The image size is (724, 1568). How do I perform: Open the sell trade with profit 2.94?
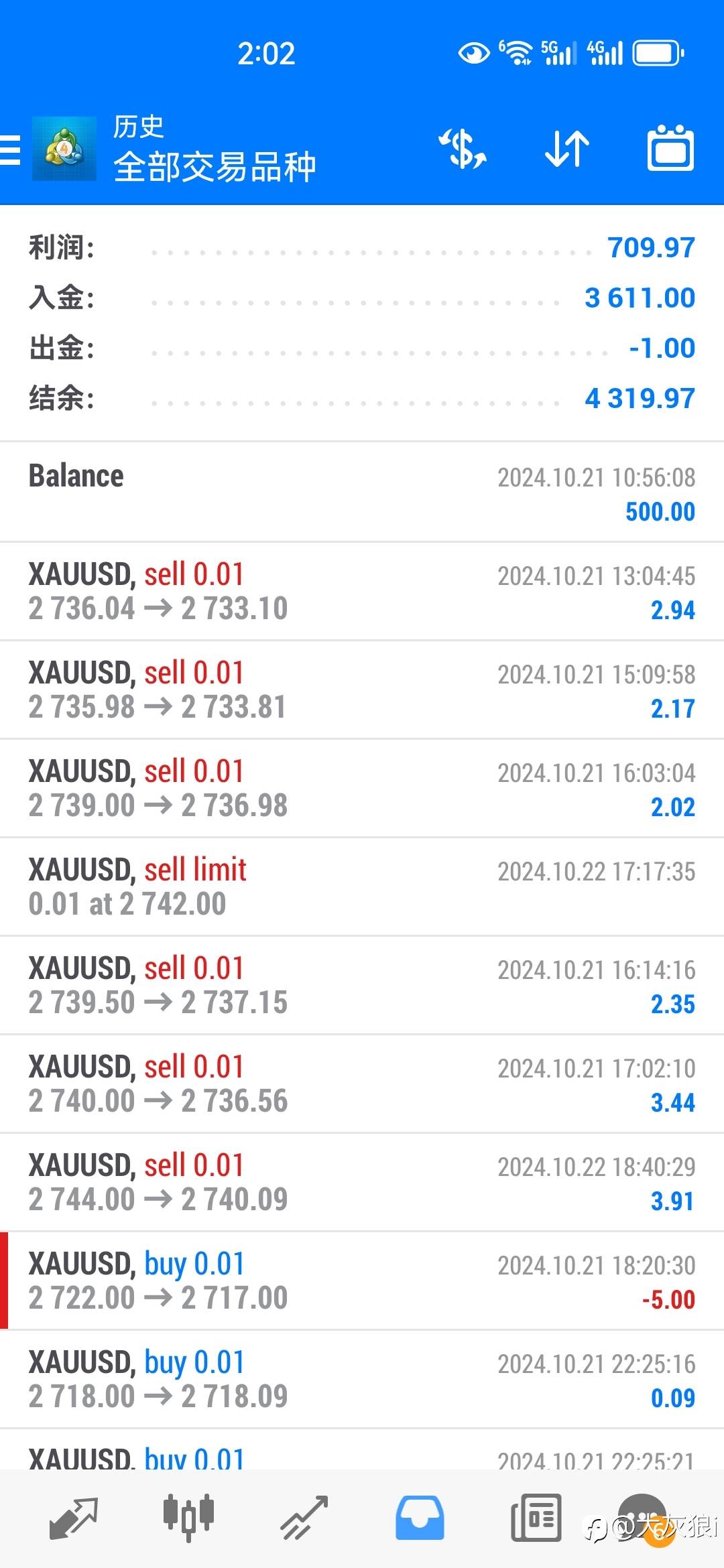(362, 592)
